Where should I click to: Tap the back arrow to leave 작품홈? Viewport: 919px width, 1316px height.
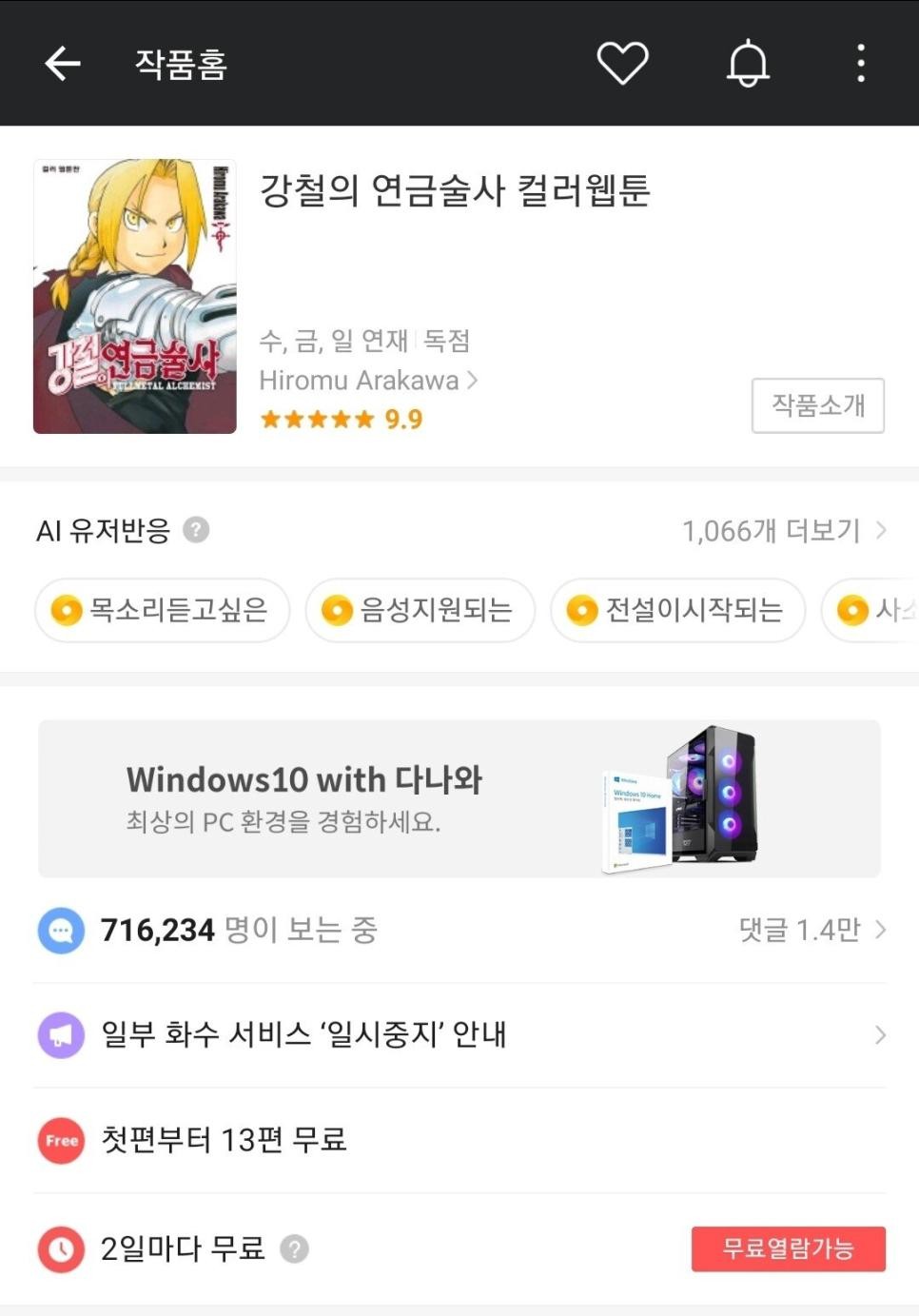(61, 63)
